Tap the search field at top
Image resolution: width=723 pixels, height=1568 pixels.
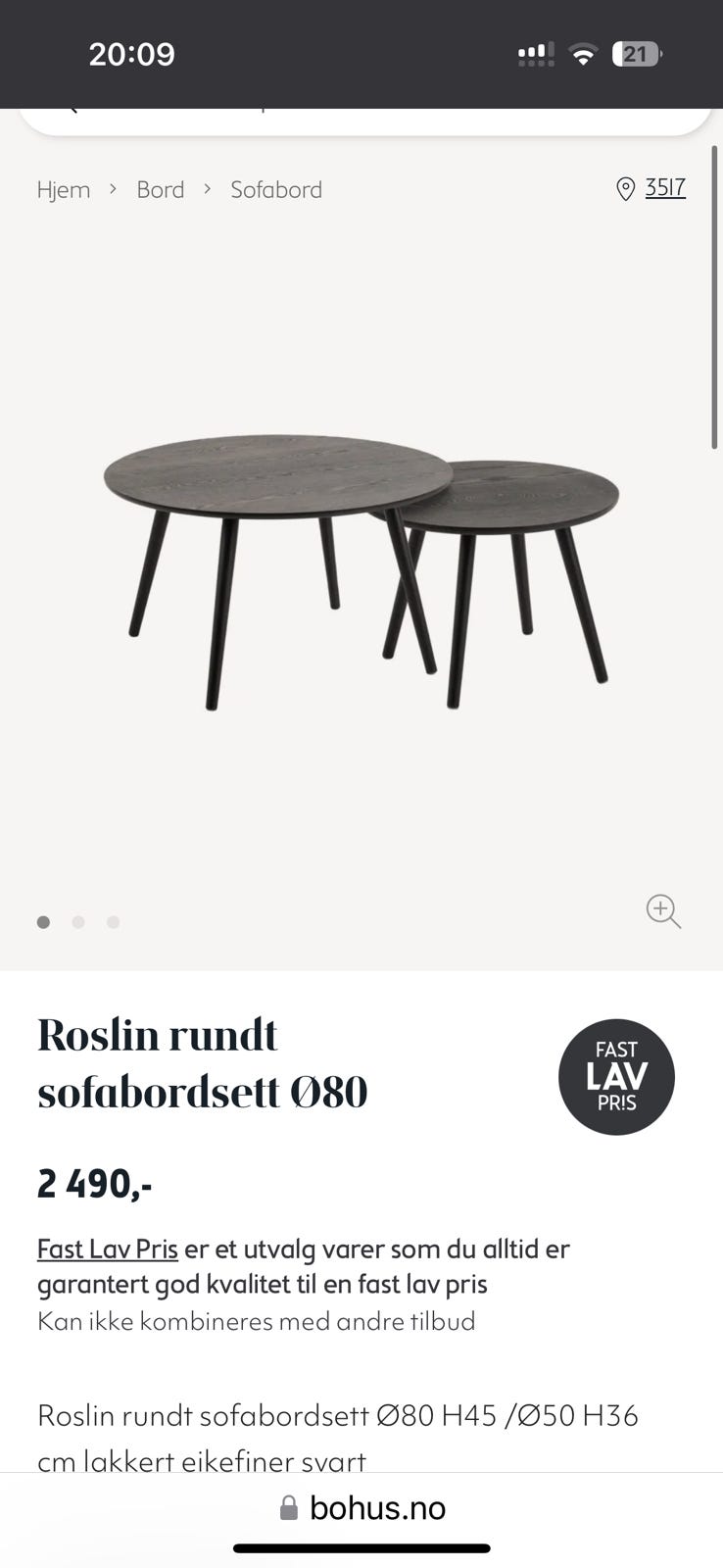coord(364,120)
